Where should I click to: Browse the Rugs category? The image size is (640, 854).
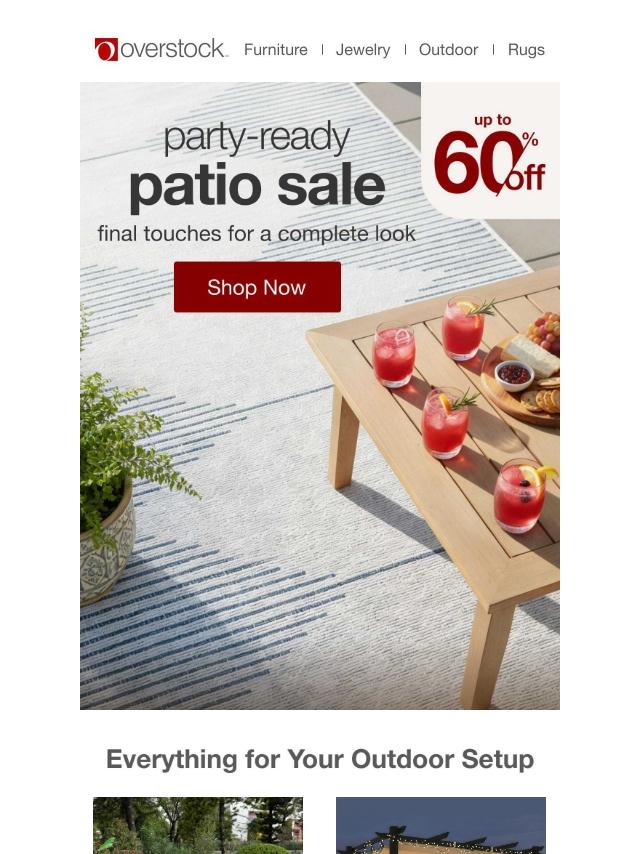tap(526, 50)
